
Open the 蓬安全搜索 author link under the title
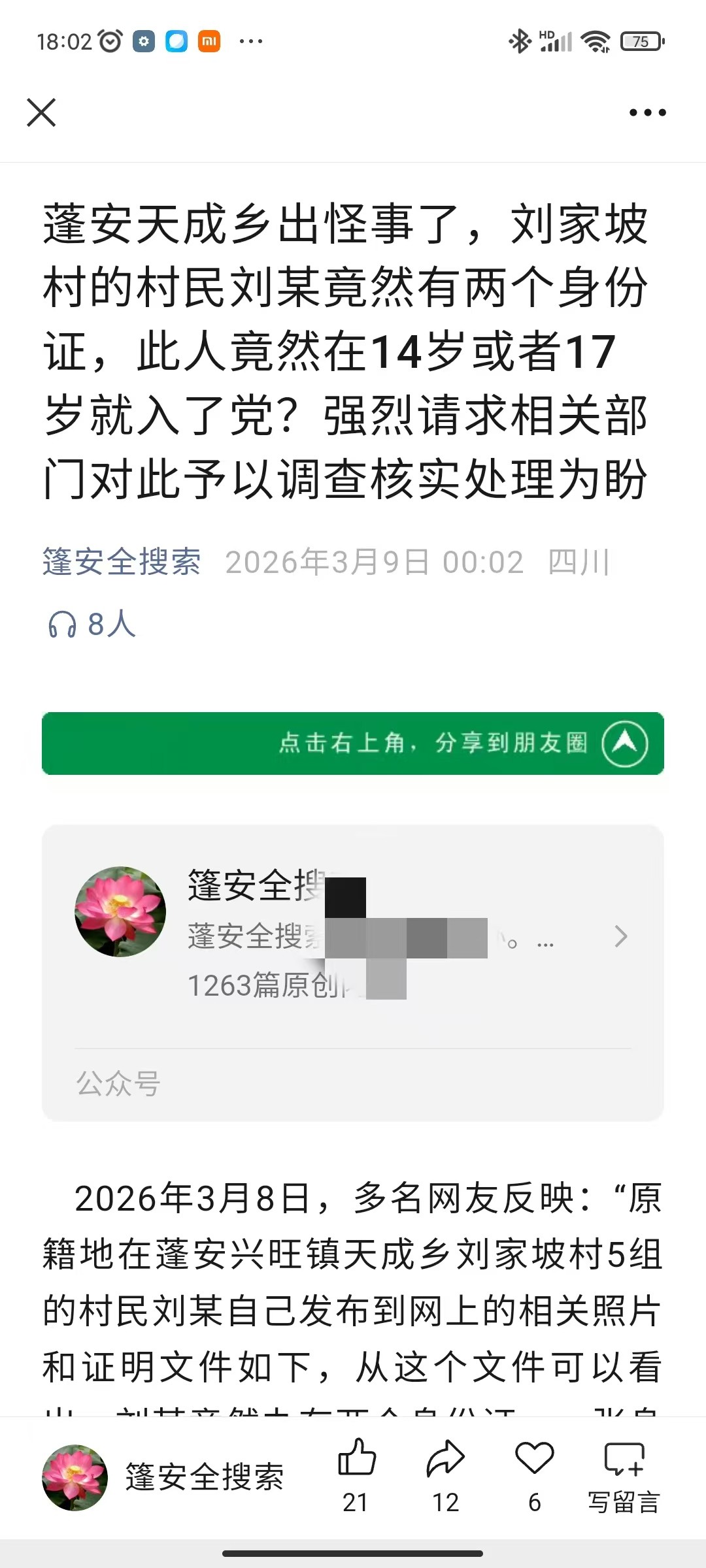pyautogui.click(x=122, y=562)
